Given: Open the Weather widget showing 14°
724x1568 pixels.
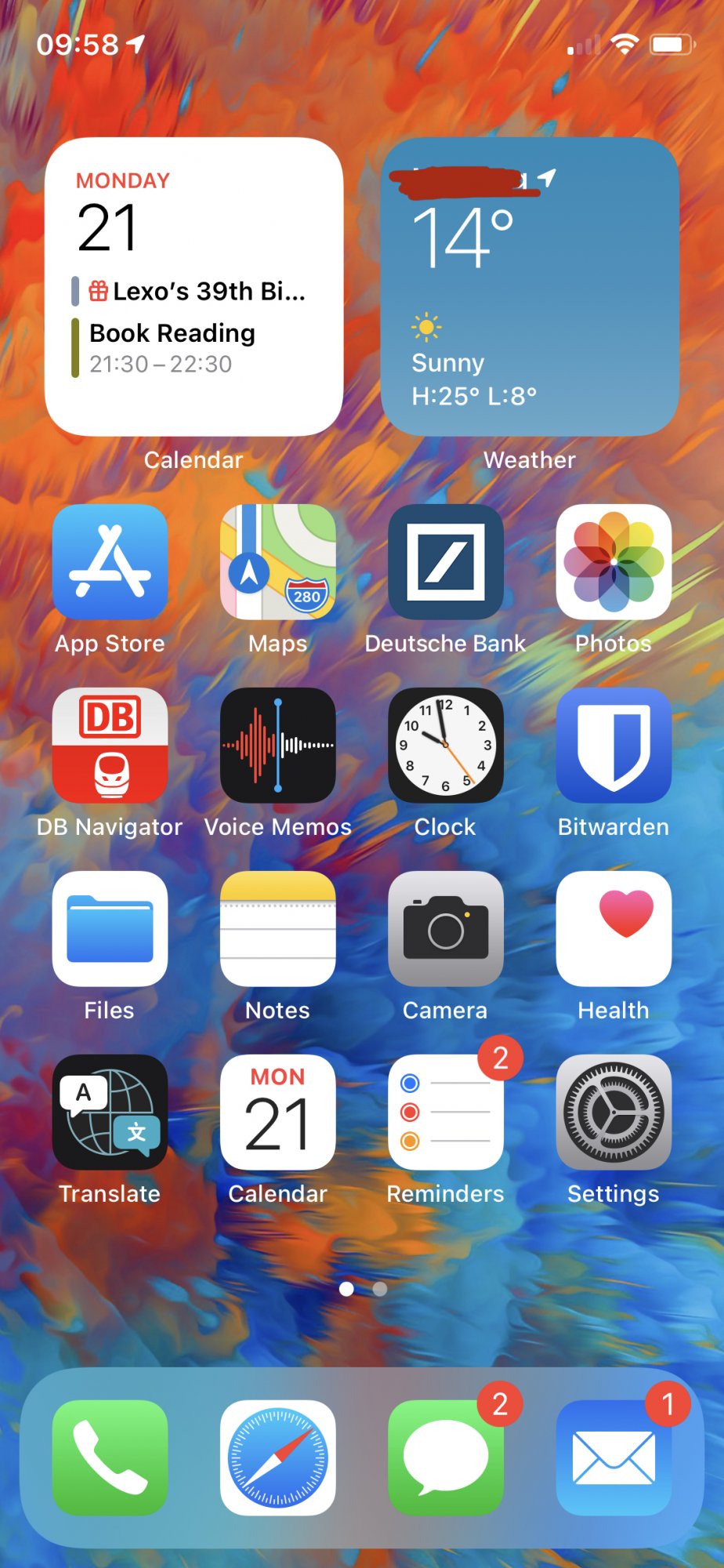Looking at the screenshot, I should (530, 287).
